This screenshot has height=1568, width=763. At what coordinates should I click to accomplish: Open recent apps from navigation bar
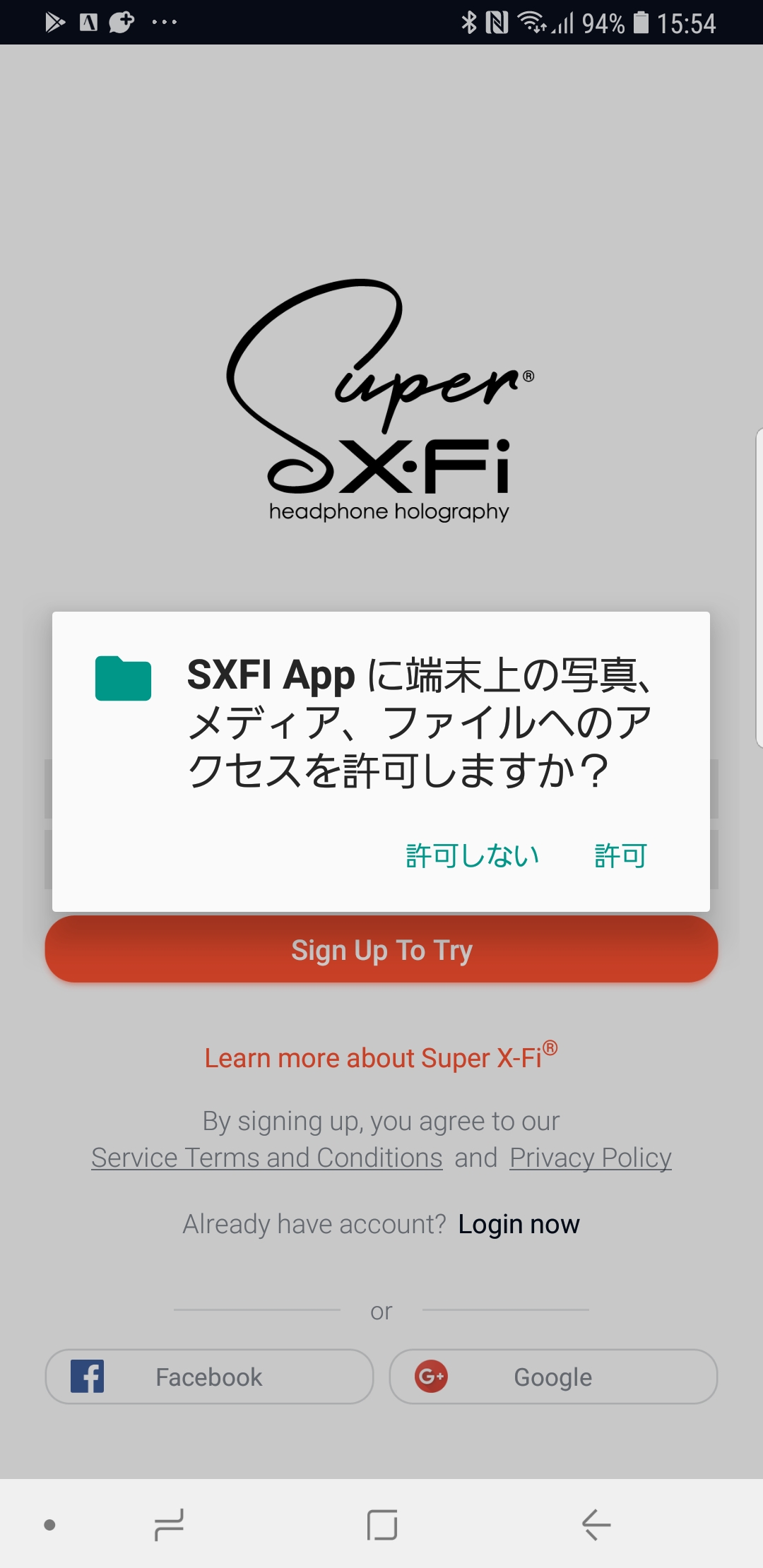coord(169,1524)
